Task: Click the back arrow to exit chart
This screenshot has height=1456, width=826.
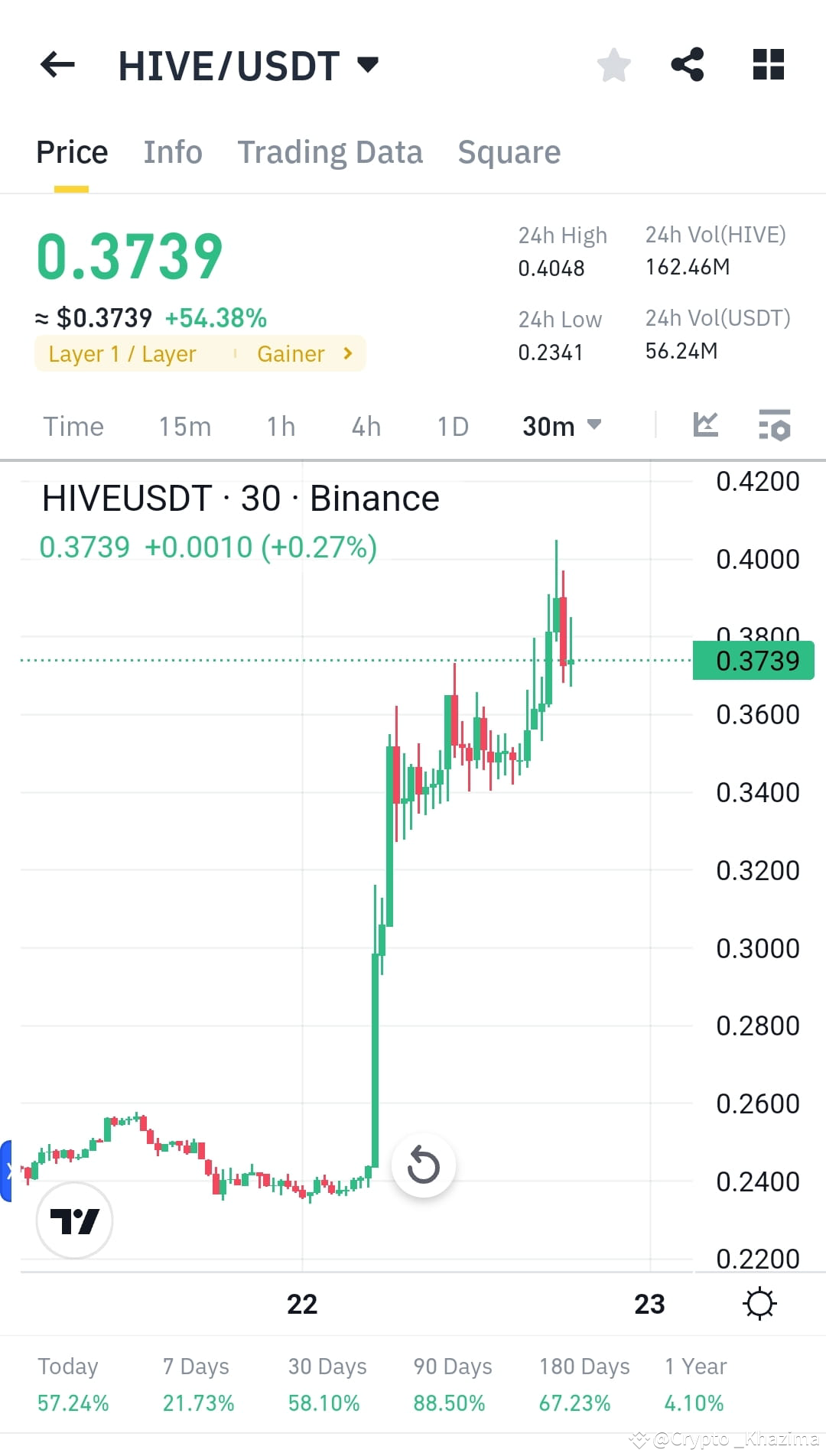Action: coord(57,65)
